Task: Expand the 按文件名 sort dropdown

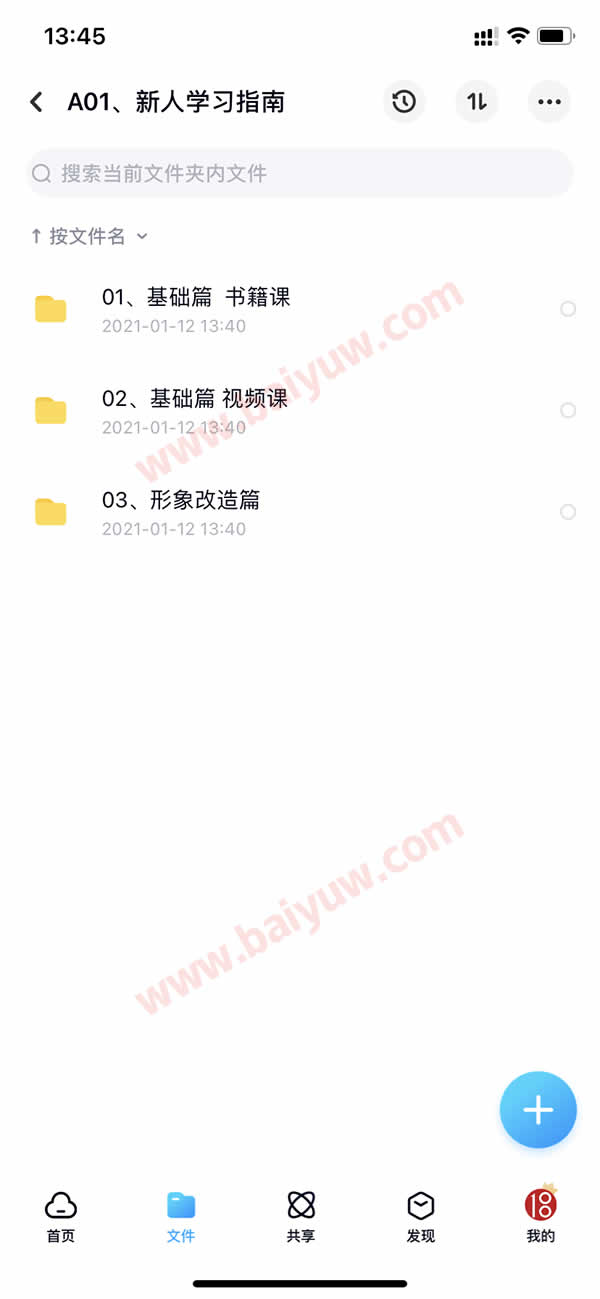Action: pyautogui.click(x=89, y=236)
